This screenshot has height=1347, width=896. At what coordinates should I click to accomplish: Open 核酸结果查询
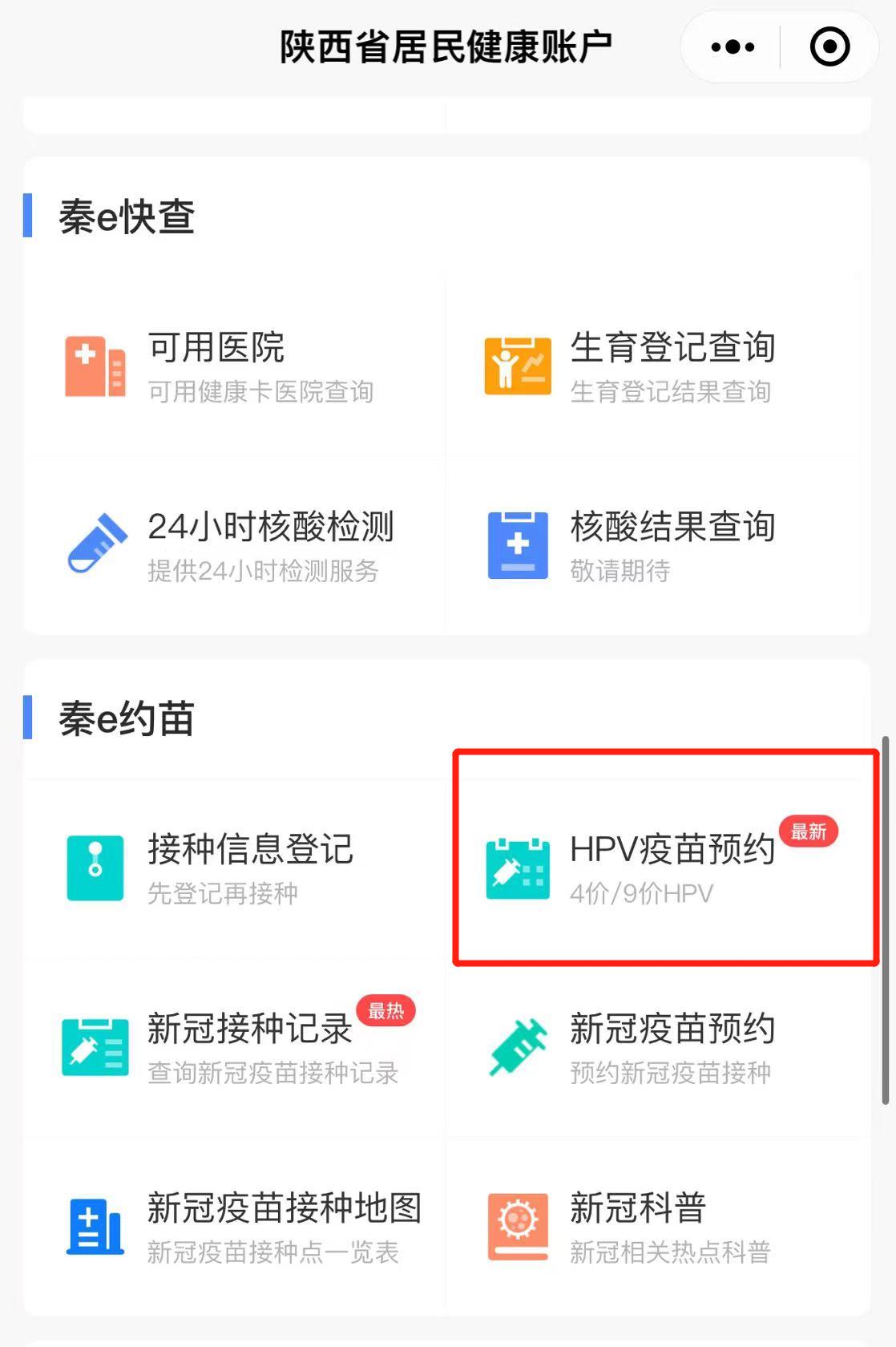pos(657,546)
